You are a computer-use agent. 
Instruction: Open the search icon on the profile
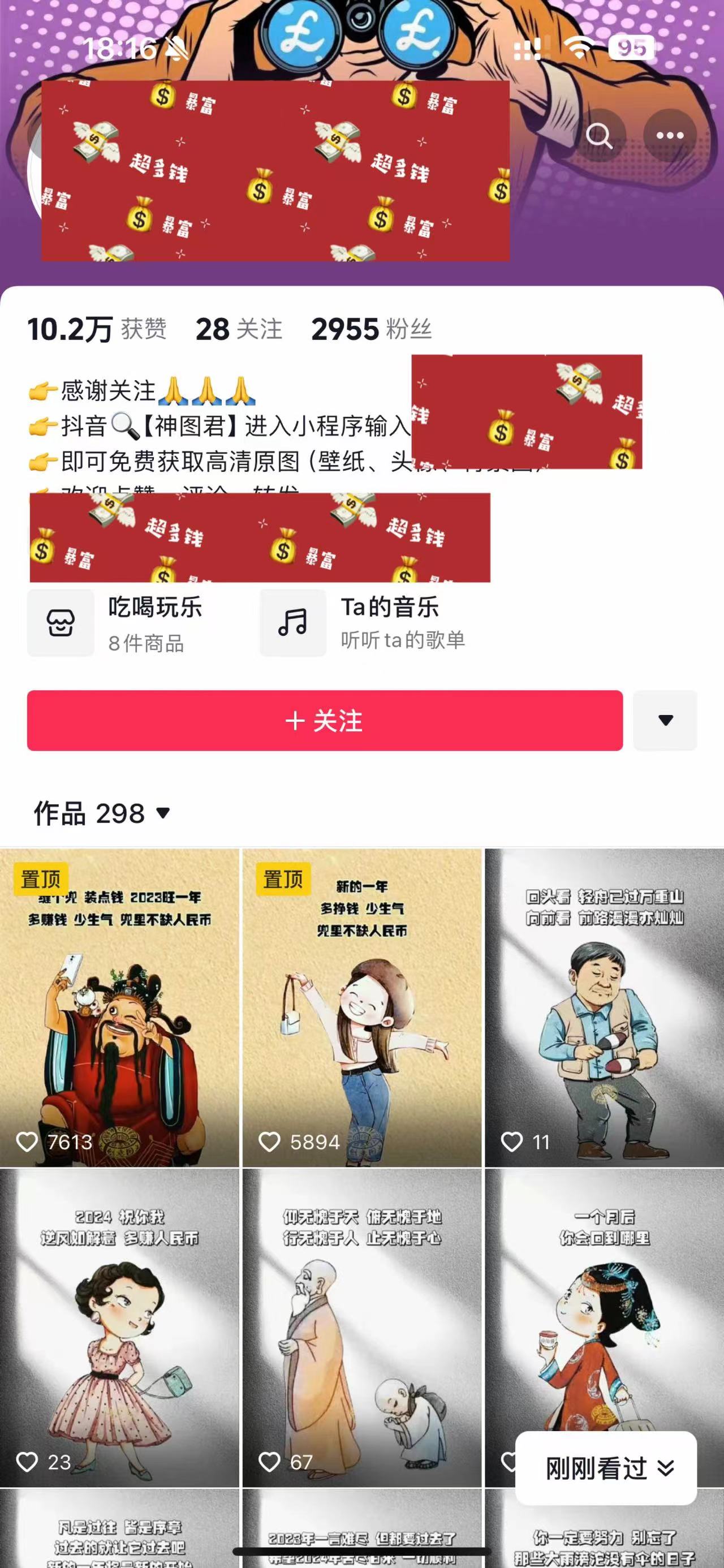598,136
